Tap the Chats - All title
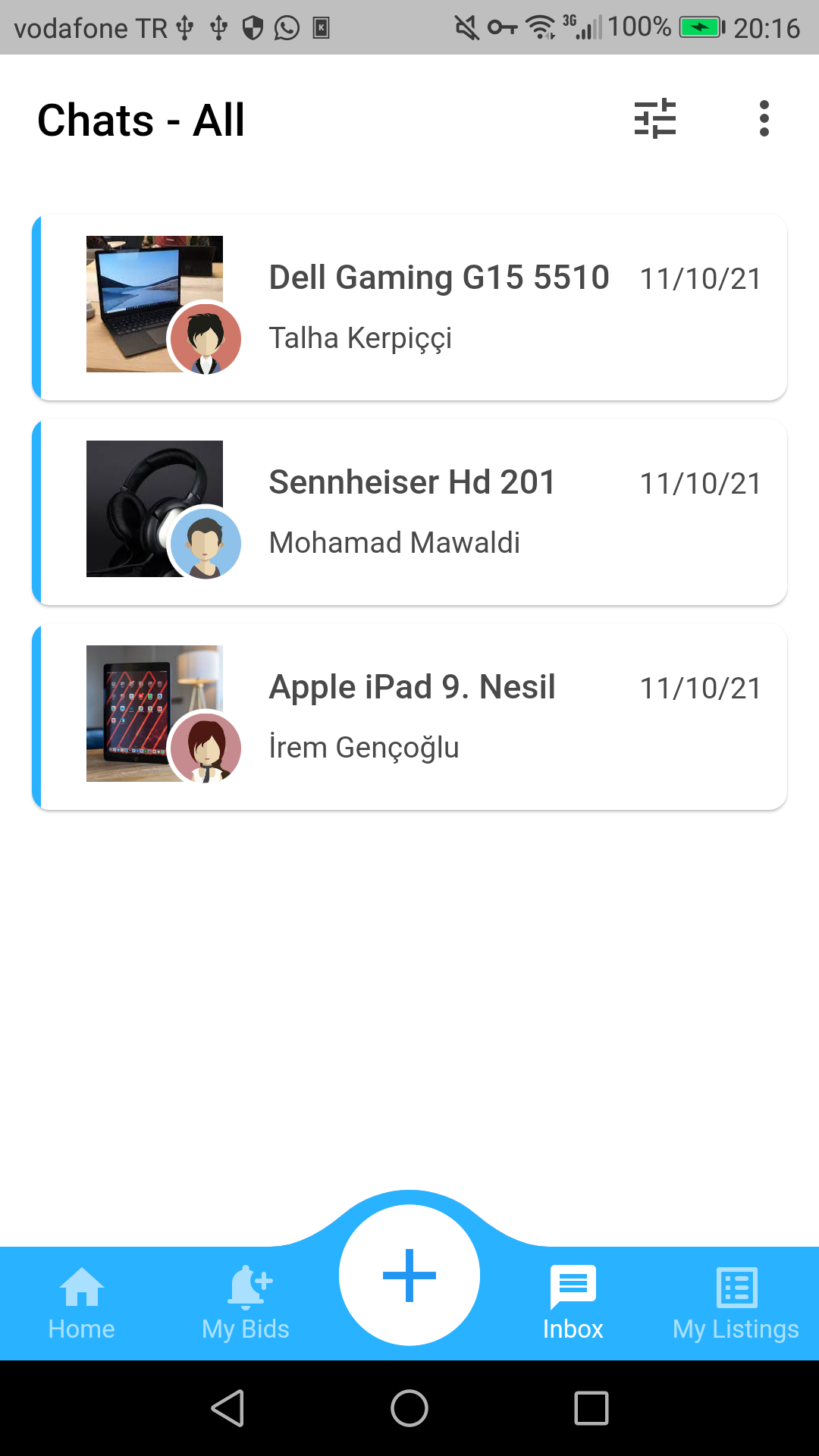The height and width of the screenshot is (1456, 819). [x=140, y=119]
